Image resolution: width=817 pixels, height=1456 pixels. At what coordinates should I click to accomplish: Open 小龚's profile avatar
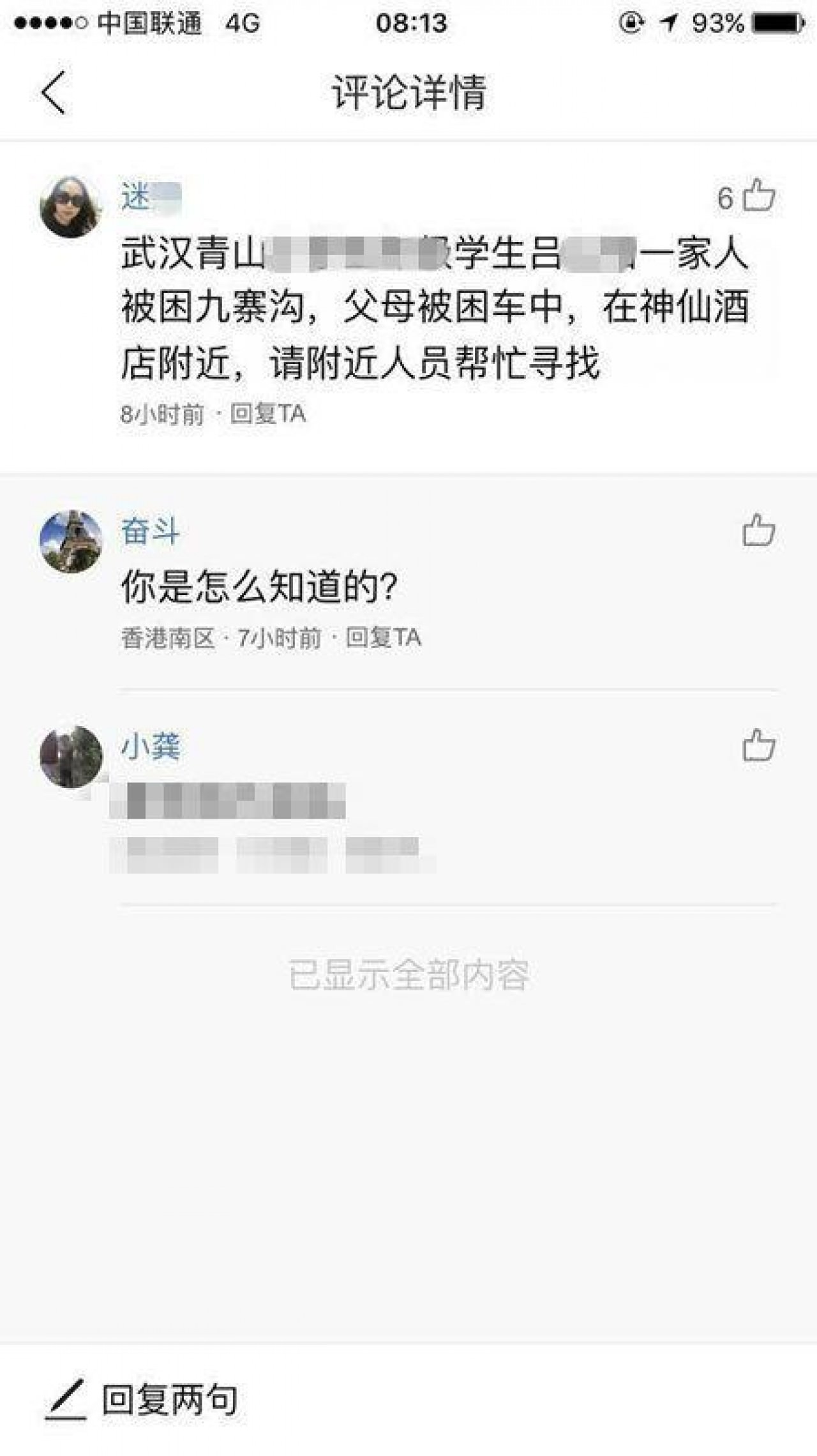[x=71, y=757]
